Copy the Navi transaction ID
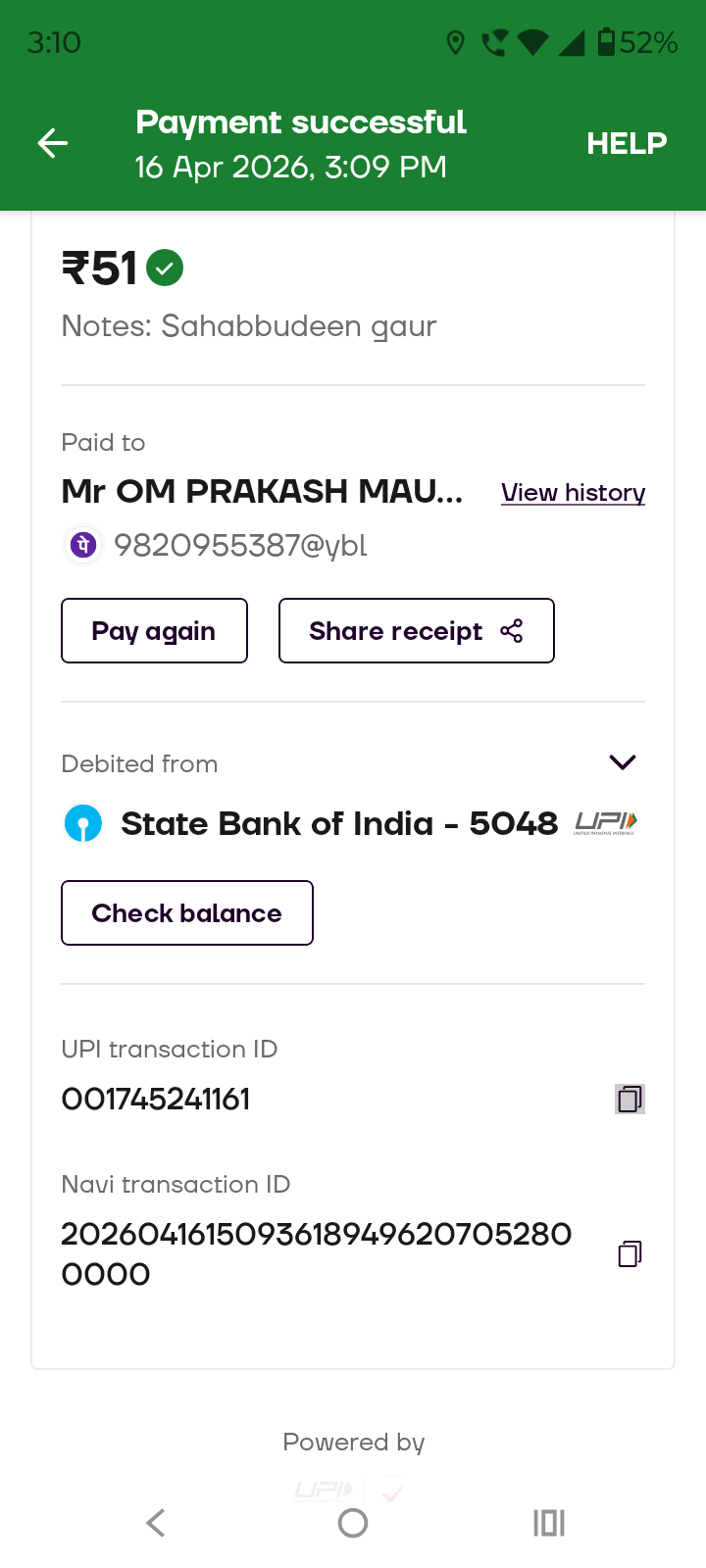This screenshot has height=1568, width=706. coord(630,1253)
